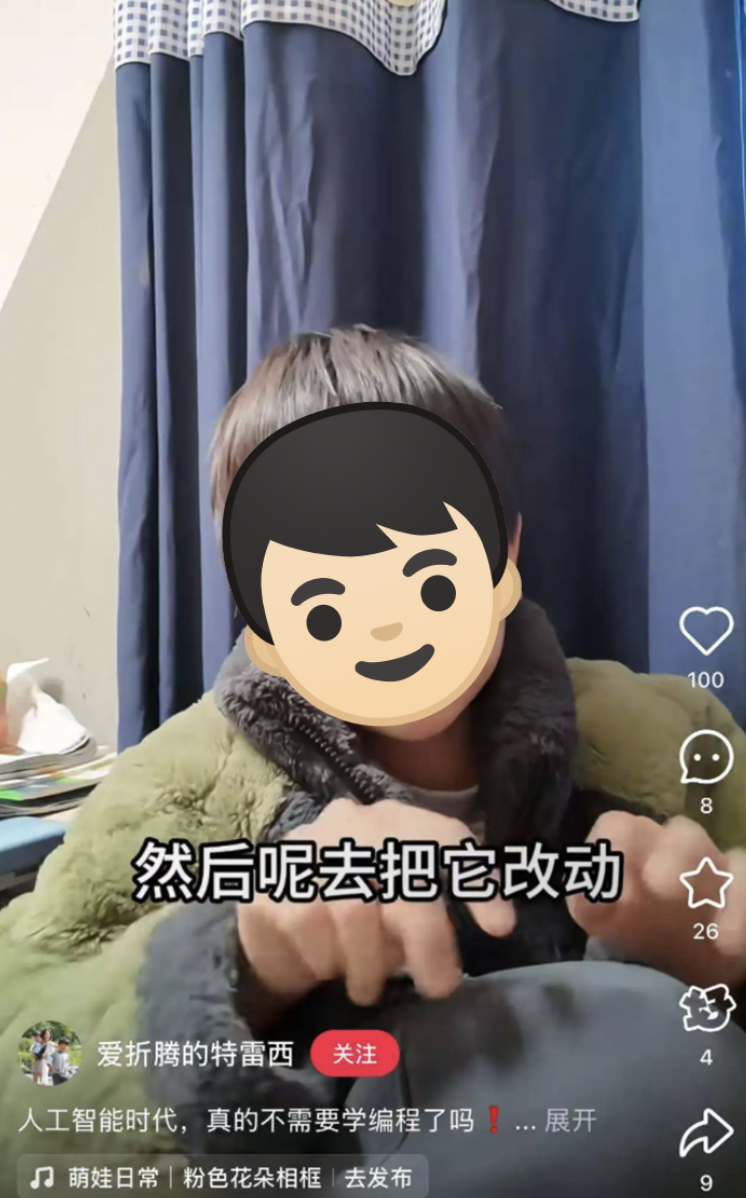Open the comments bubble
This screenshot has width=746, height=1198.
click(x=706, y=759)
